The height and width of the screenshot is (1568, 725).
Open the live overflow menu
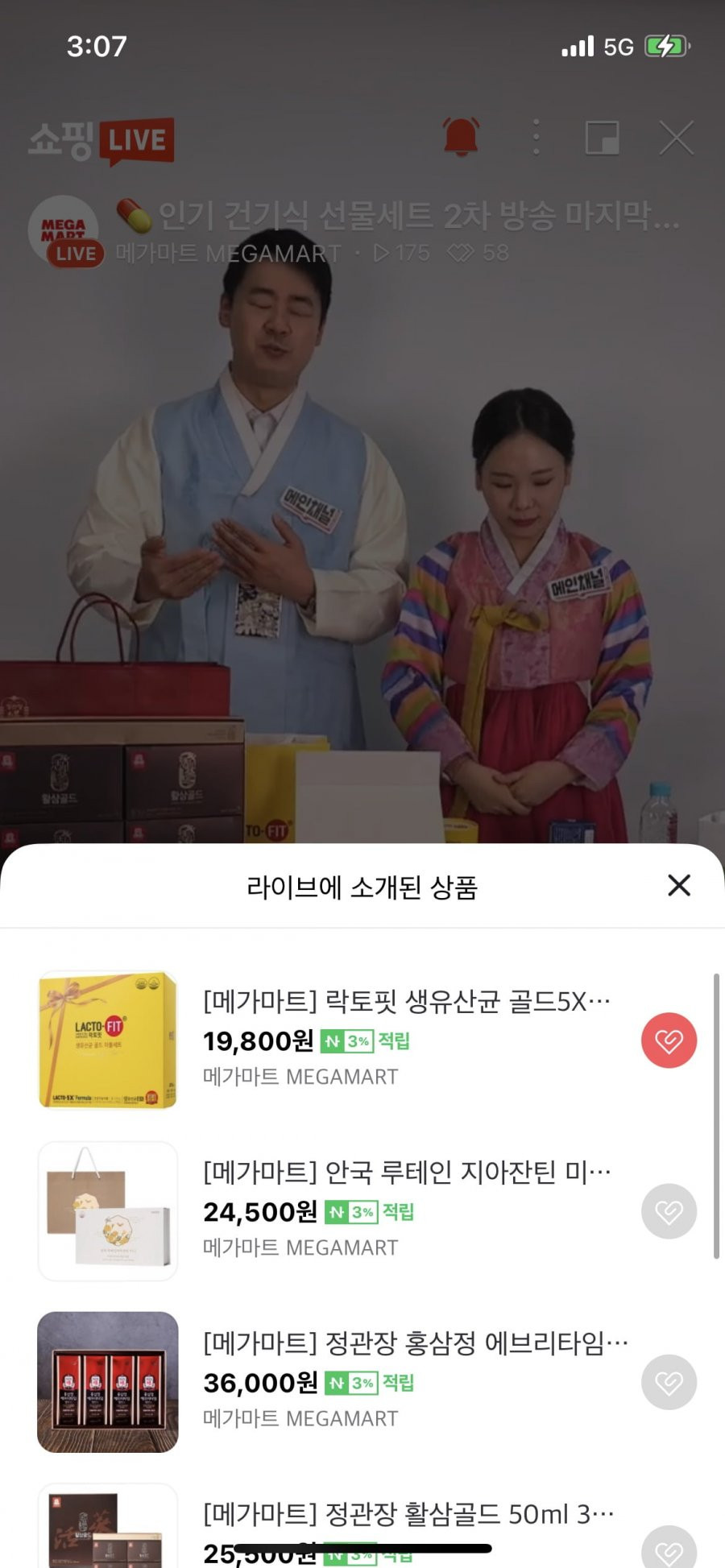tap(536, 137)
